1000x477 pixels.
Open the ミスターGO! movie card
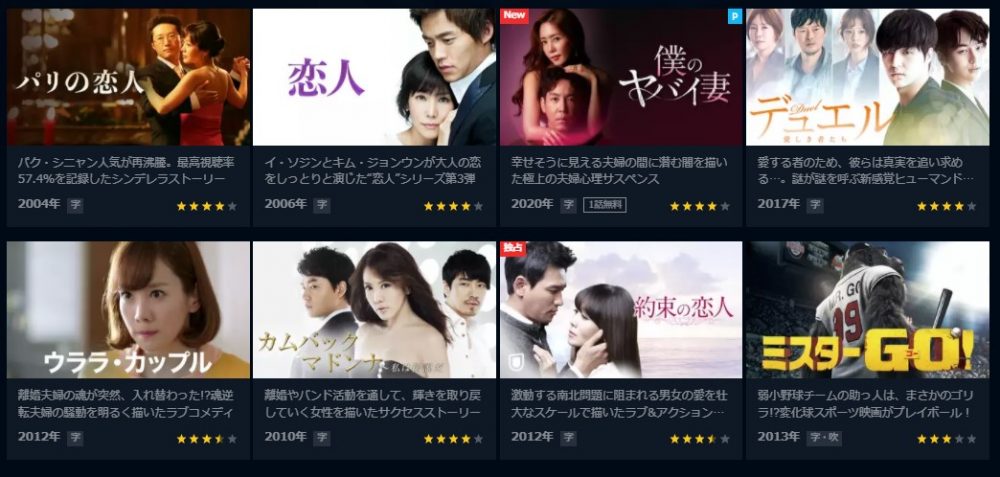[x=867, y=310]
